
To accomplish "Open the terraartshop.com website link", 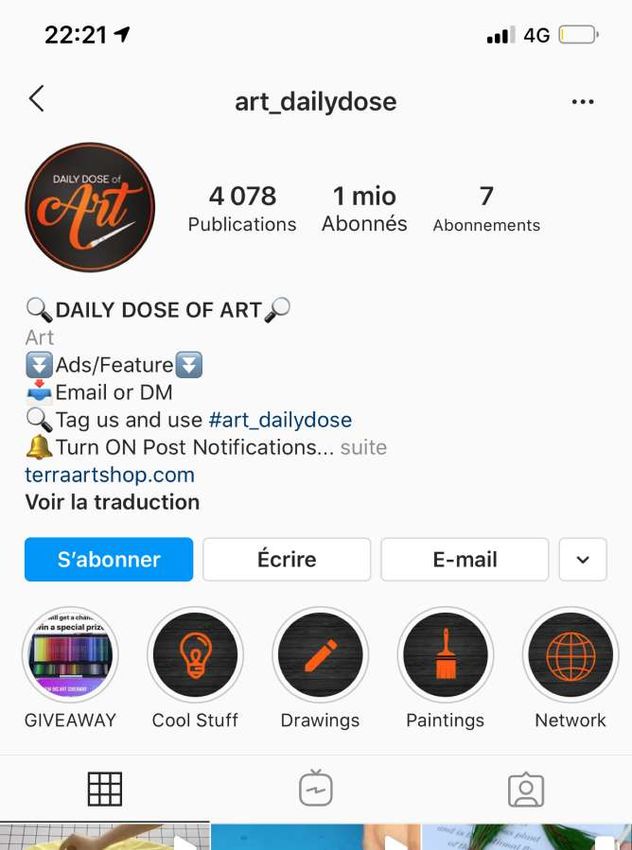I will click(110, 475).
